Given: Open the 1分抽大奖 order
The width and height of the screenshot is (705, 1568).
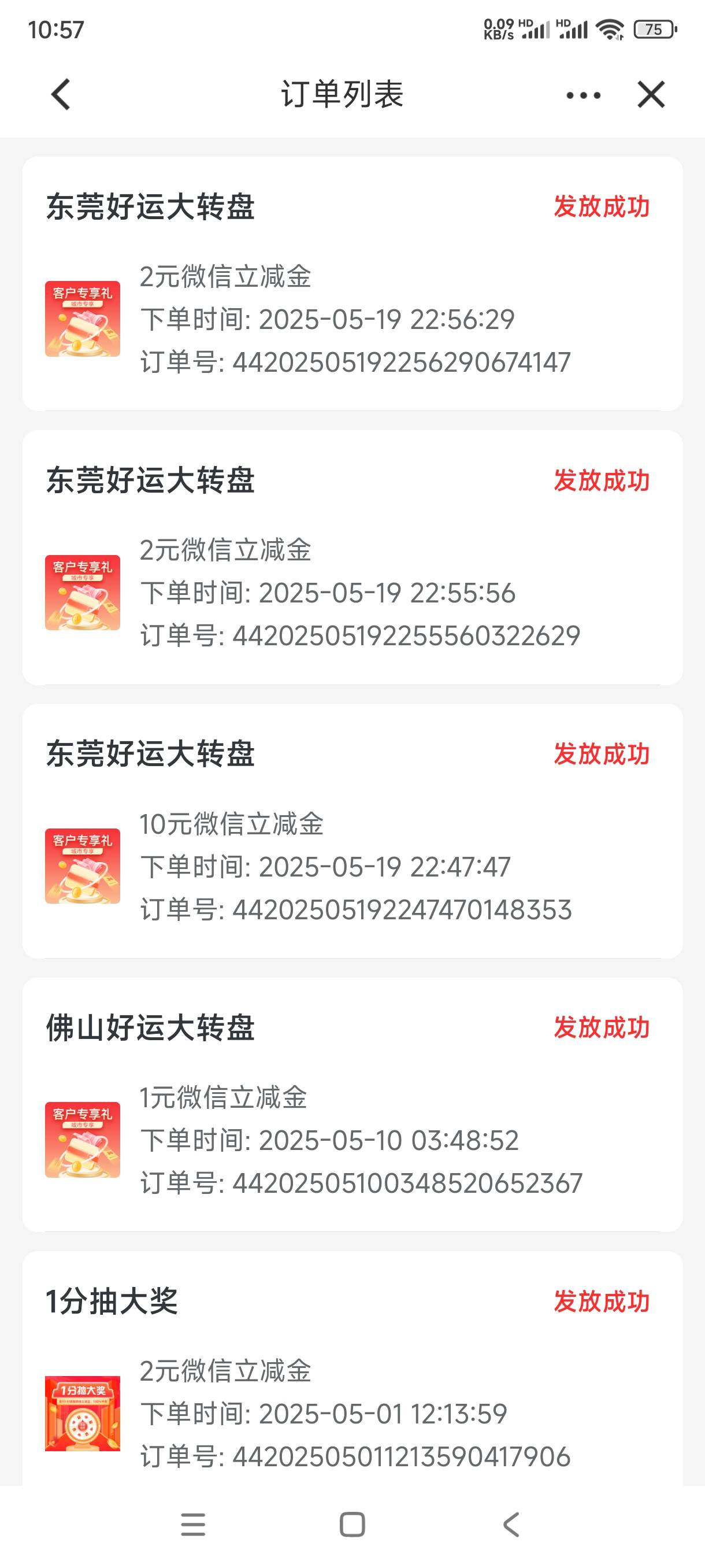Looking at the screenshot, I should click(353, 1369).
